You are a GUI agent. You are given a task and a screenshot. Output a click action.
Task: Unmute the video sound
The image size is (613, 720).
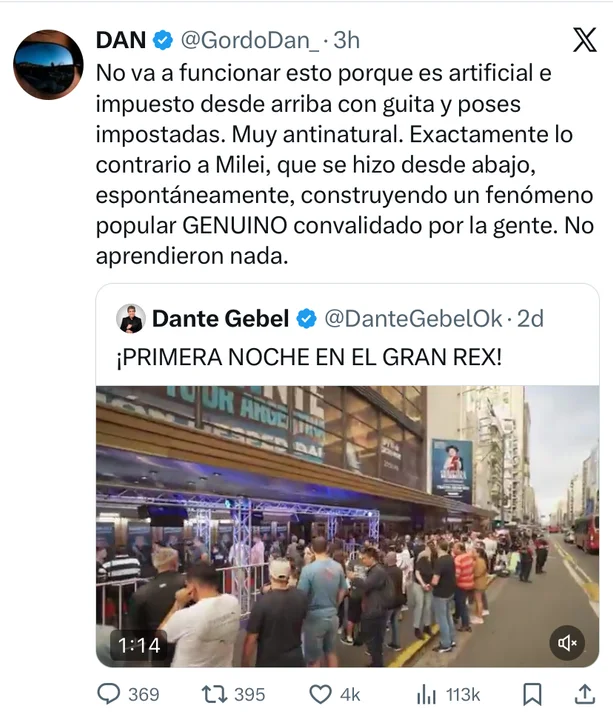point(568,642)
